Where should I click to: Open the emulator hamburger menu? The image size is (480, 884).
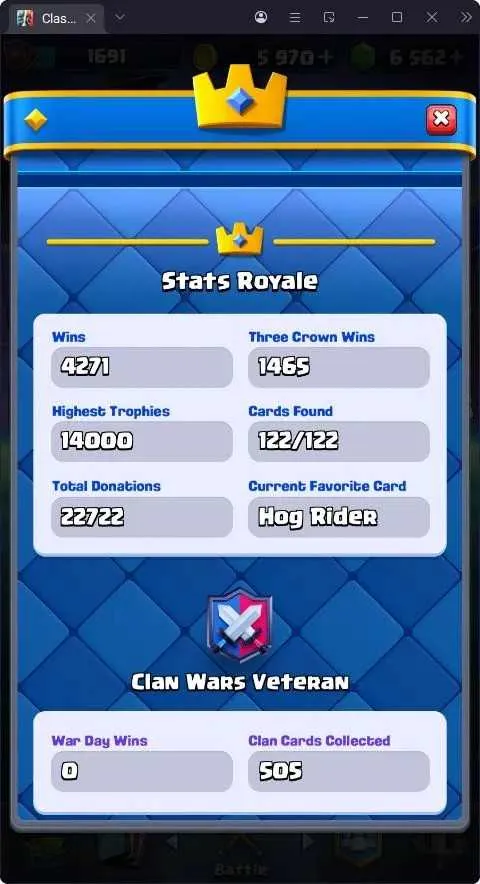pos(294,17)
